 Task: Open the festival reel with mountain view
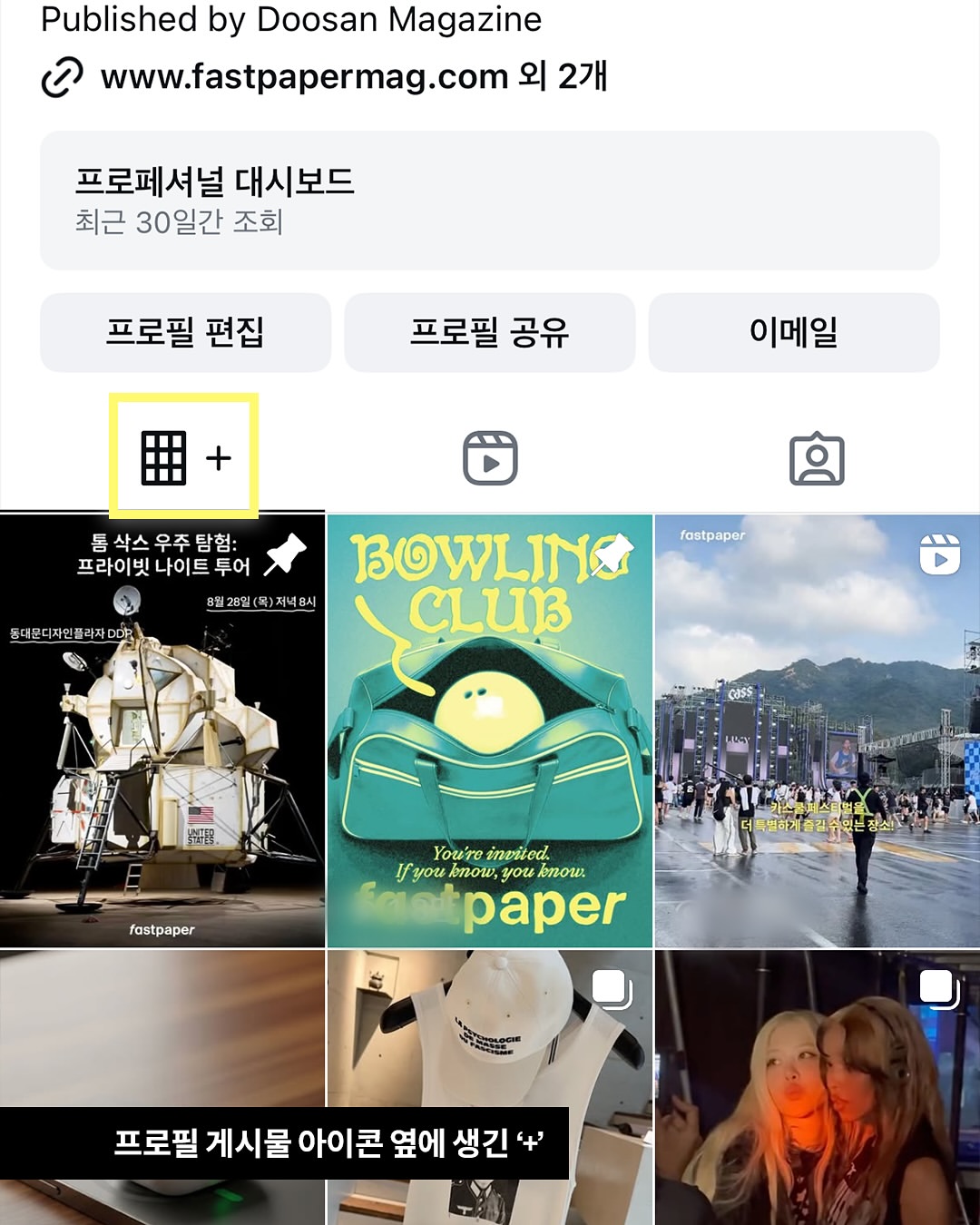tap(817, 730)
